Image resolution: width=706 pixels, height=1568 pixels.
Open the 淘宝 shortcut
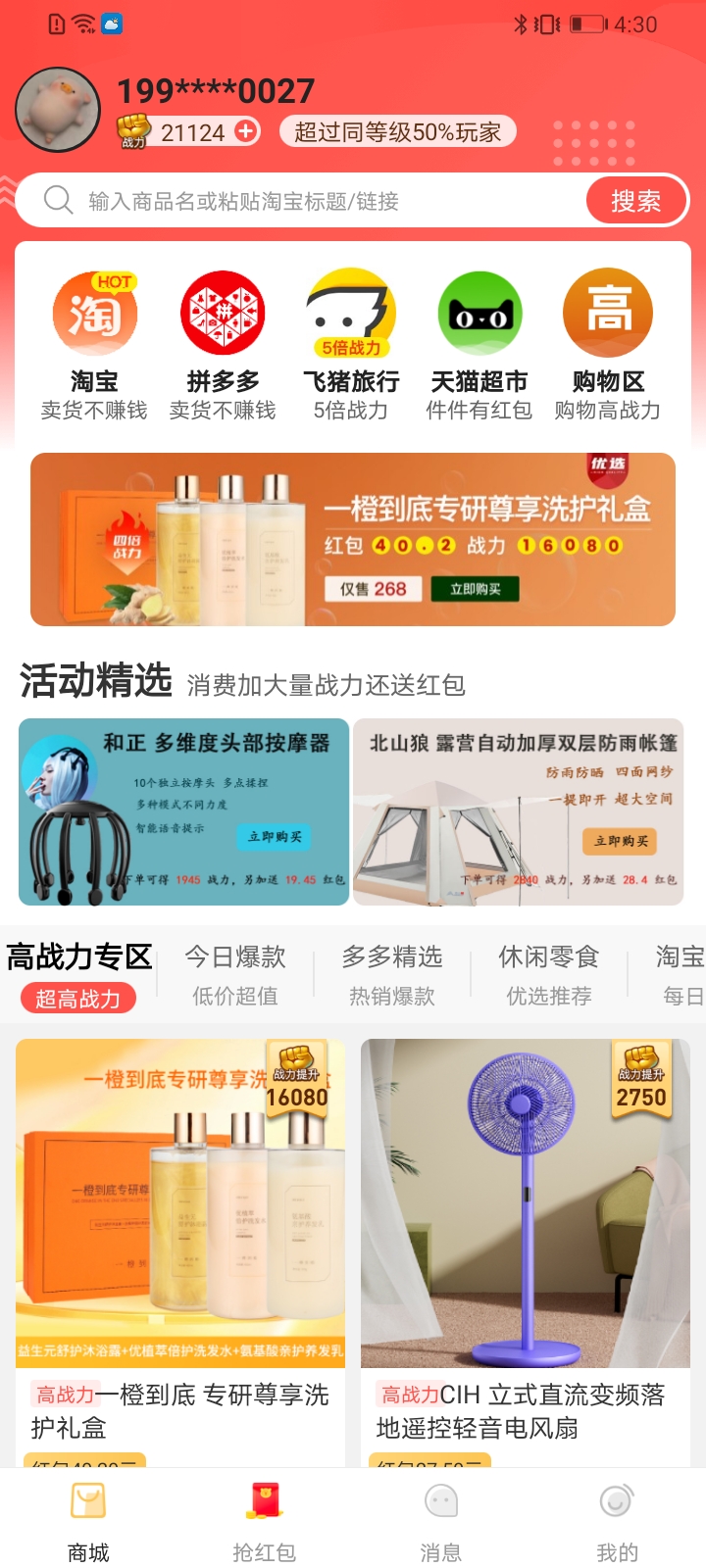pos(94,345)
